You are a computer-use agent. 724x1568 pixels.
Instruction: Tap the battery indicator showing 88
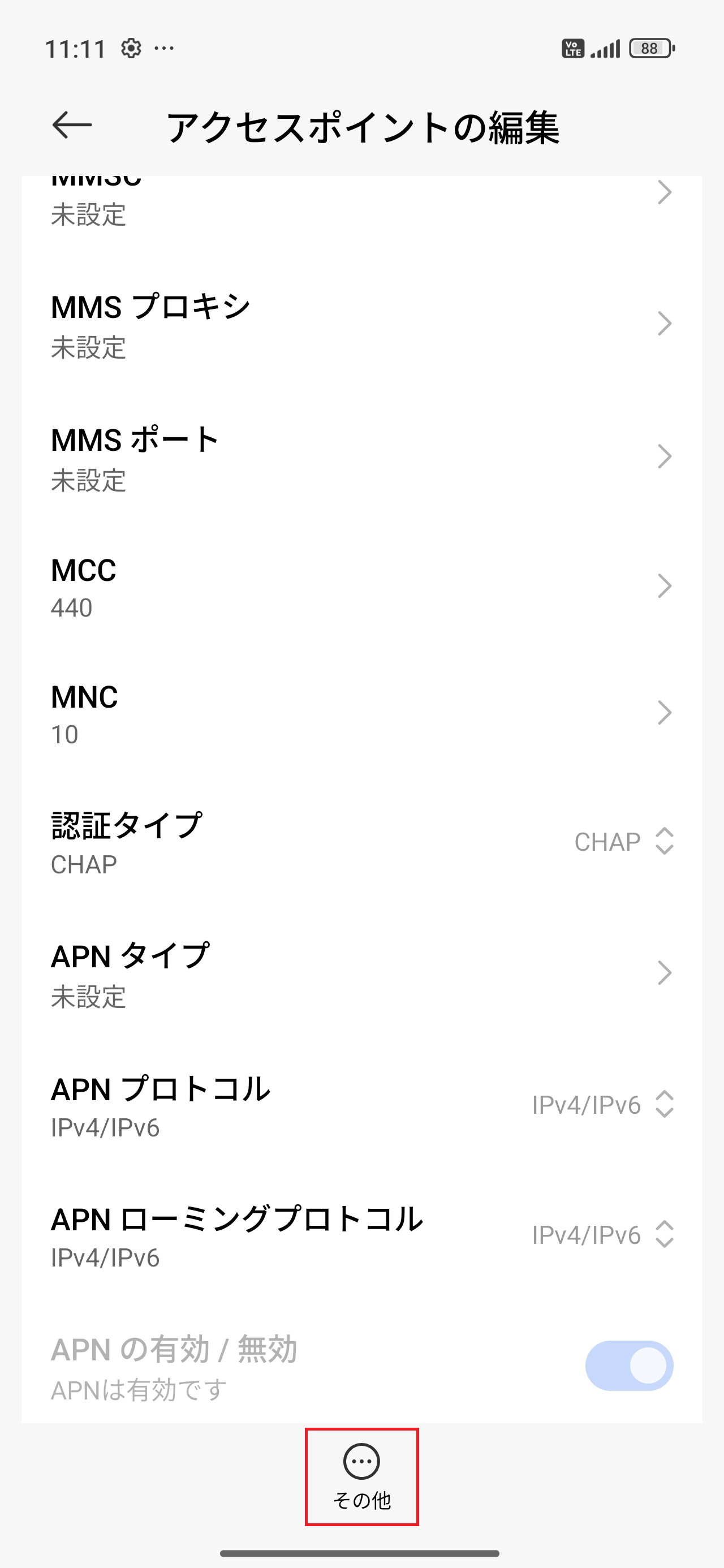[649, 48]
